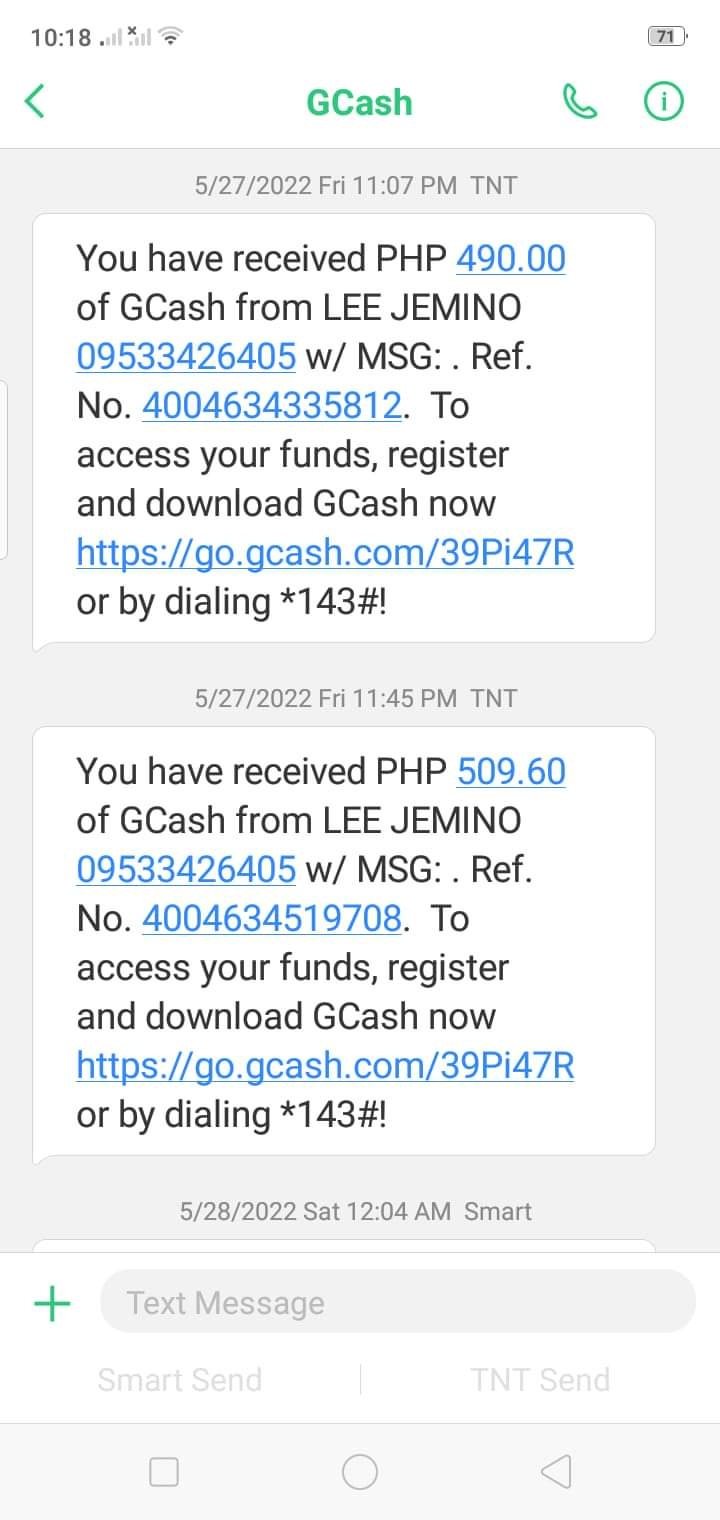The height and width of the screenshot is (1520, 720).
Task: Tap Ref. No. 4004634519708 link
Action: [272, 919]
